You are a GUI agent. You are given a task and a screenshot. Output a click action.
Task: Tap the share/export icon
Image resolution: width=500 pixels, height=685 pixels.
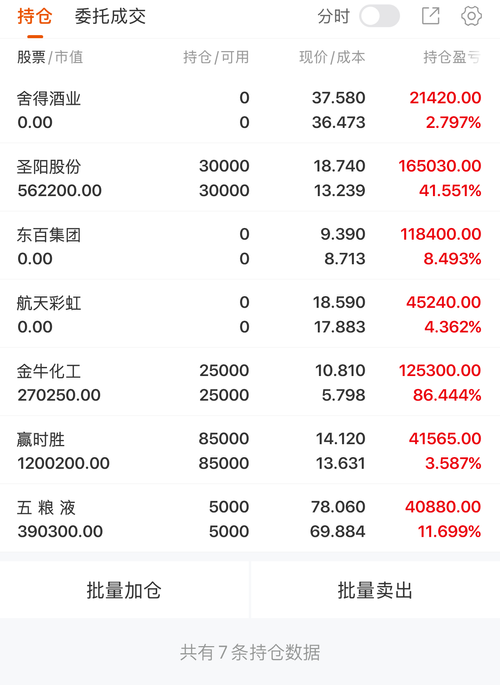431,16
